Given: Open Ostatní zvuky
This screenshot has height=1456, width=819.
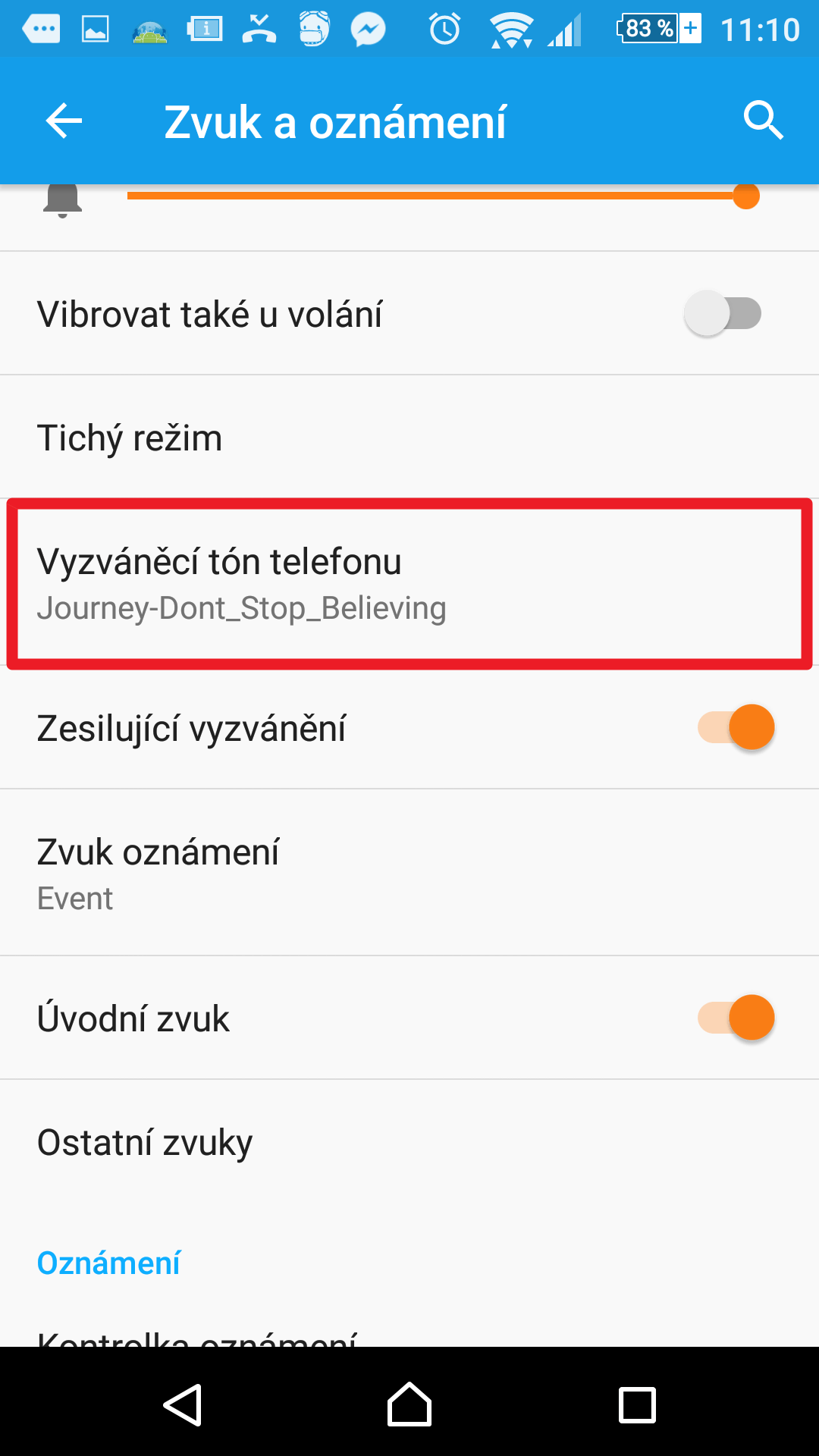Looking at the screenshot, I should [409, 1141].
